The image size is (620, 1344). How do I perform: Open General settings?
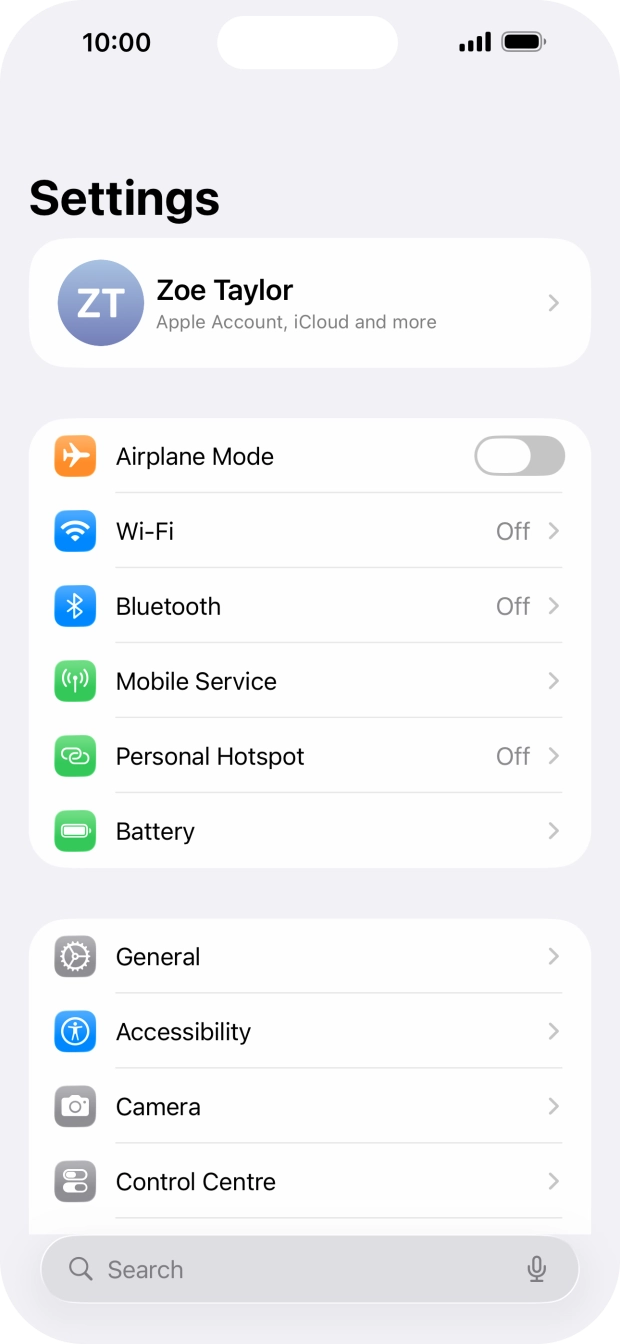[310, 956]
